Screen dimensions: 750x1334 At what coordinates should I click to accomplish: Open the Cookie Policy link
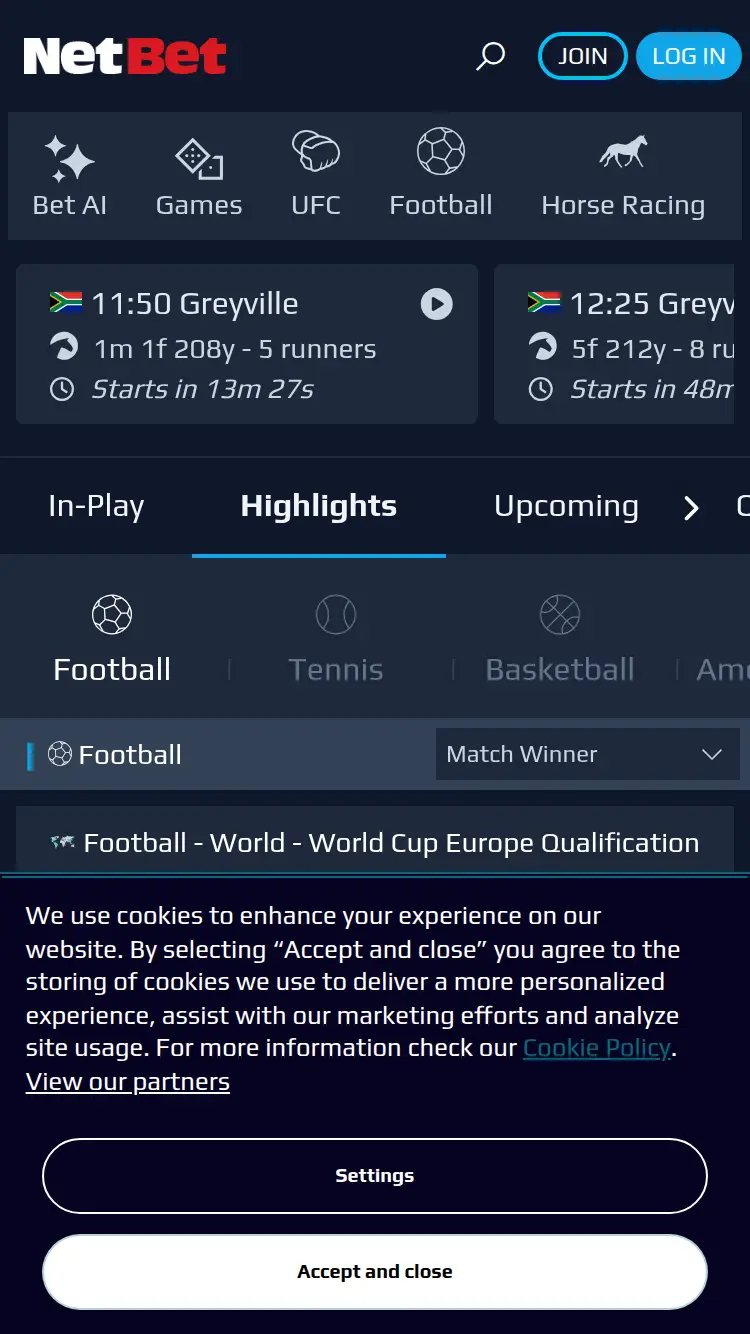click(x=596, y=1048)
